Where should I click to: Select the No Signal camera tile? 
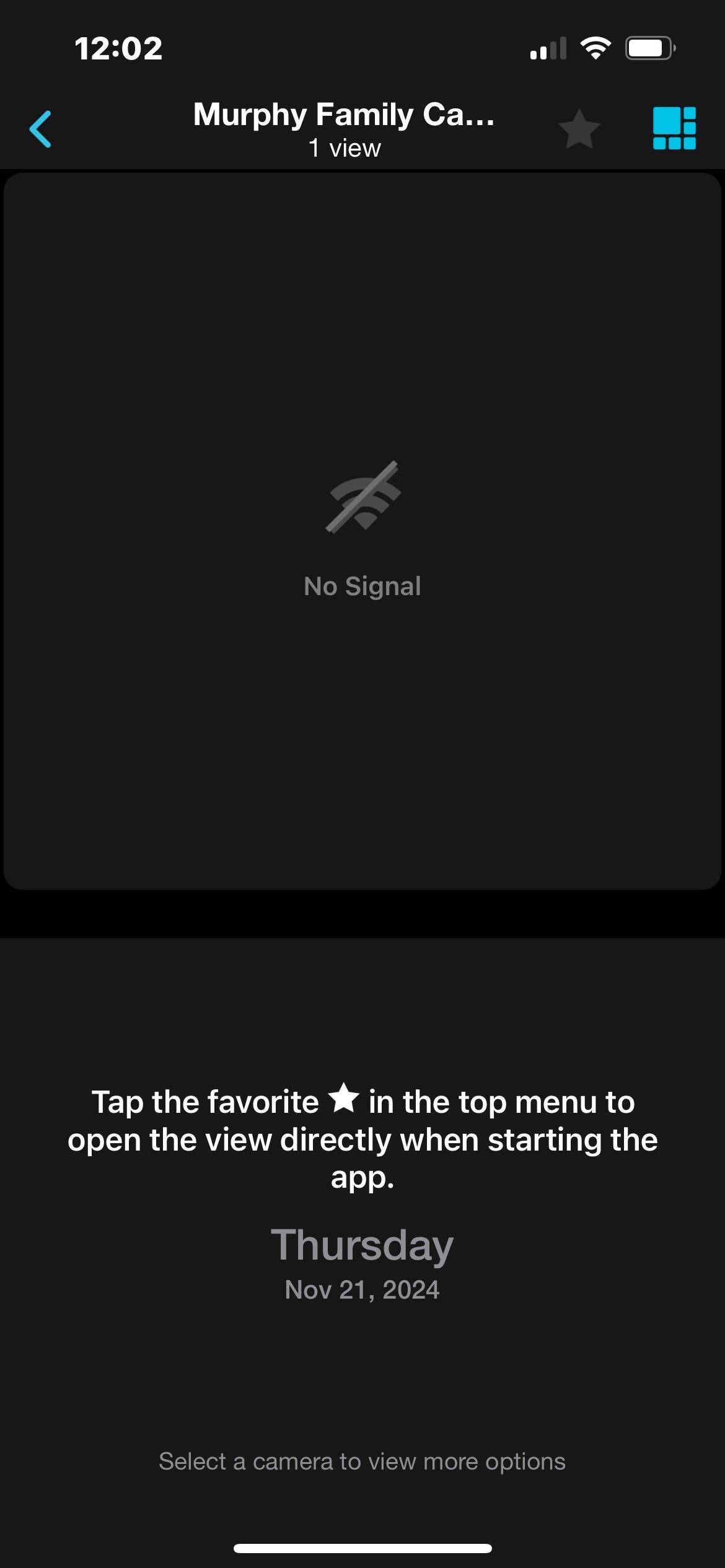(362, 531)
